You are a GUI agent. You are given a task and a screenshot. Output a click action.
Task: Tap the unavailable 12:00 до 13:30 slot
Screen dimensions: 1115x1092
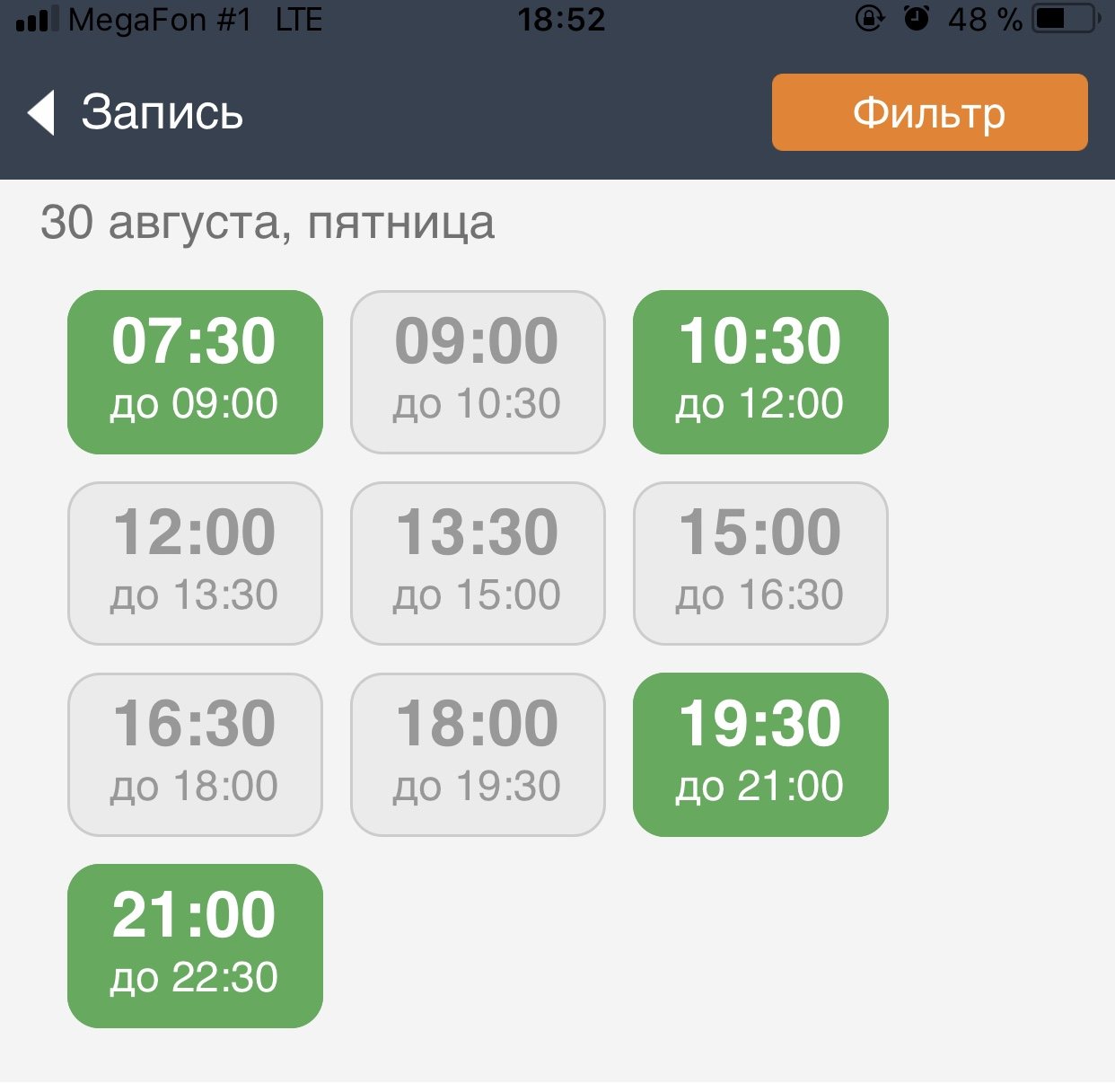coord(195,563)
